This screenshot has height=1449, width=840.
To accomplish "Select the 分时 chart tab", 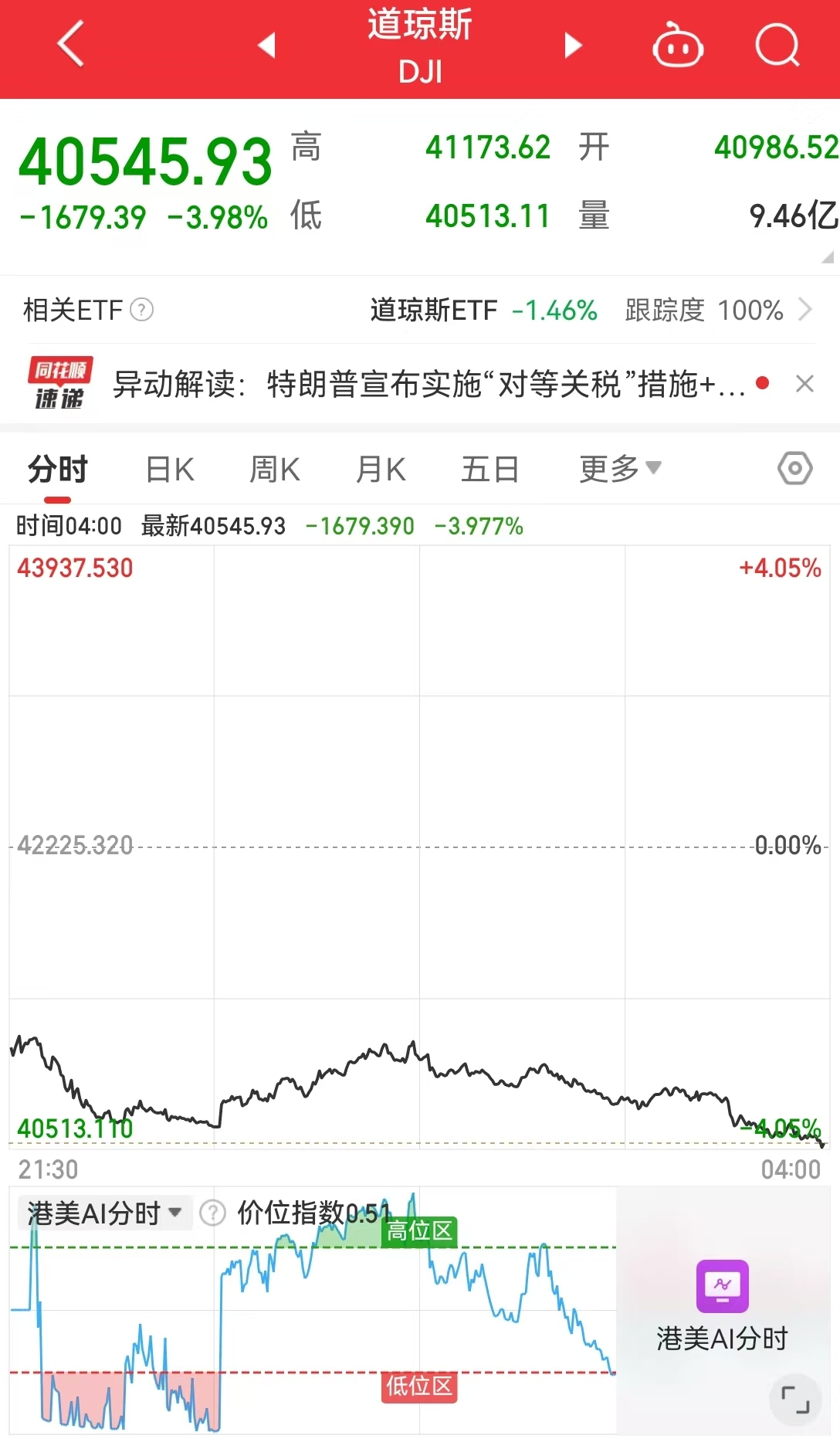I will [x=58, y=470].
